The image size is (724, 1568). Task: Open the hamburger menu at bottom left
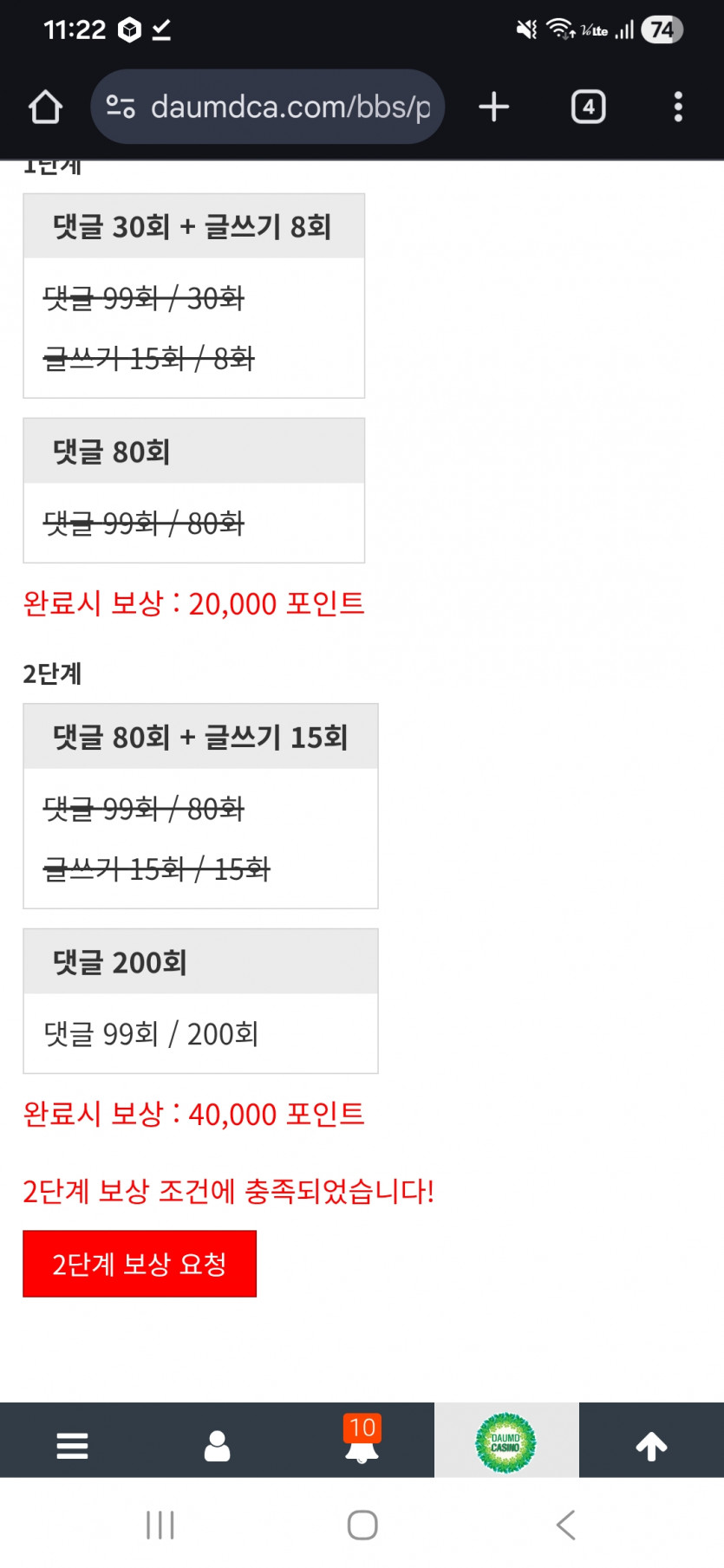[72, 1440]
